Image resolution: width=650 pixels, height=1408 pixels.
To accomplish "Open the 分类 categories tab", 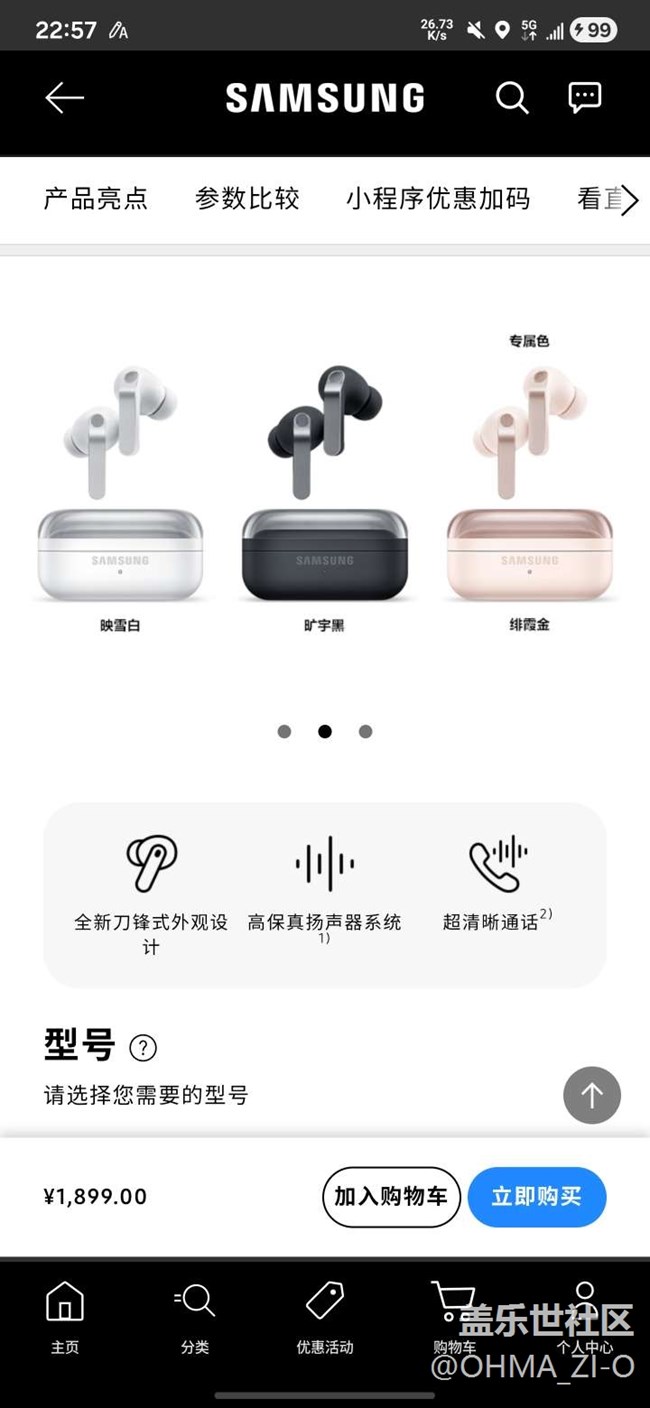I will (x=195, y=1315).
